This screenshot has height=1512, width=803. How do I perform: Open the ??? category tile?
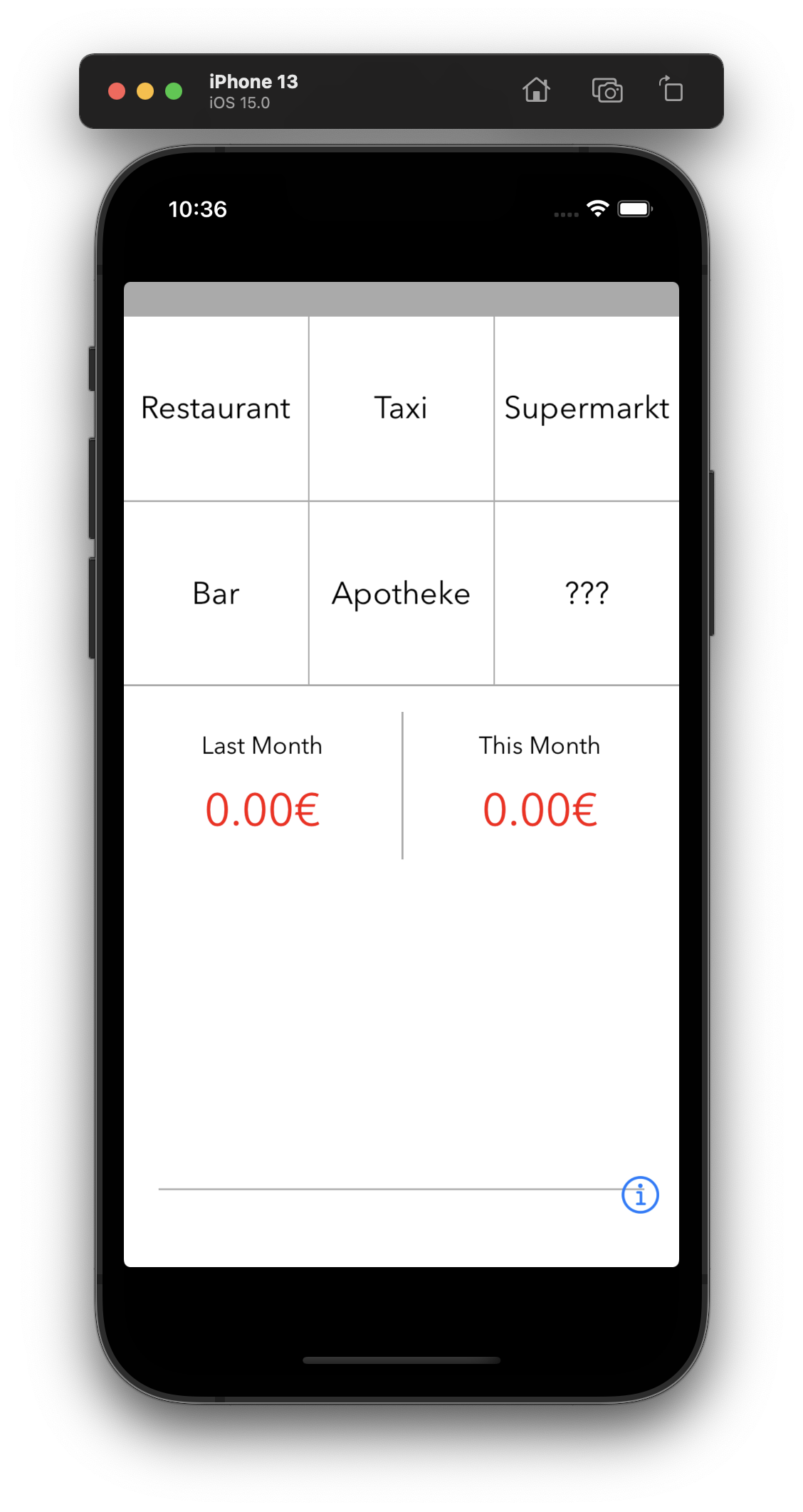coord(587,593)
